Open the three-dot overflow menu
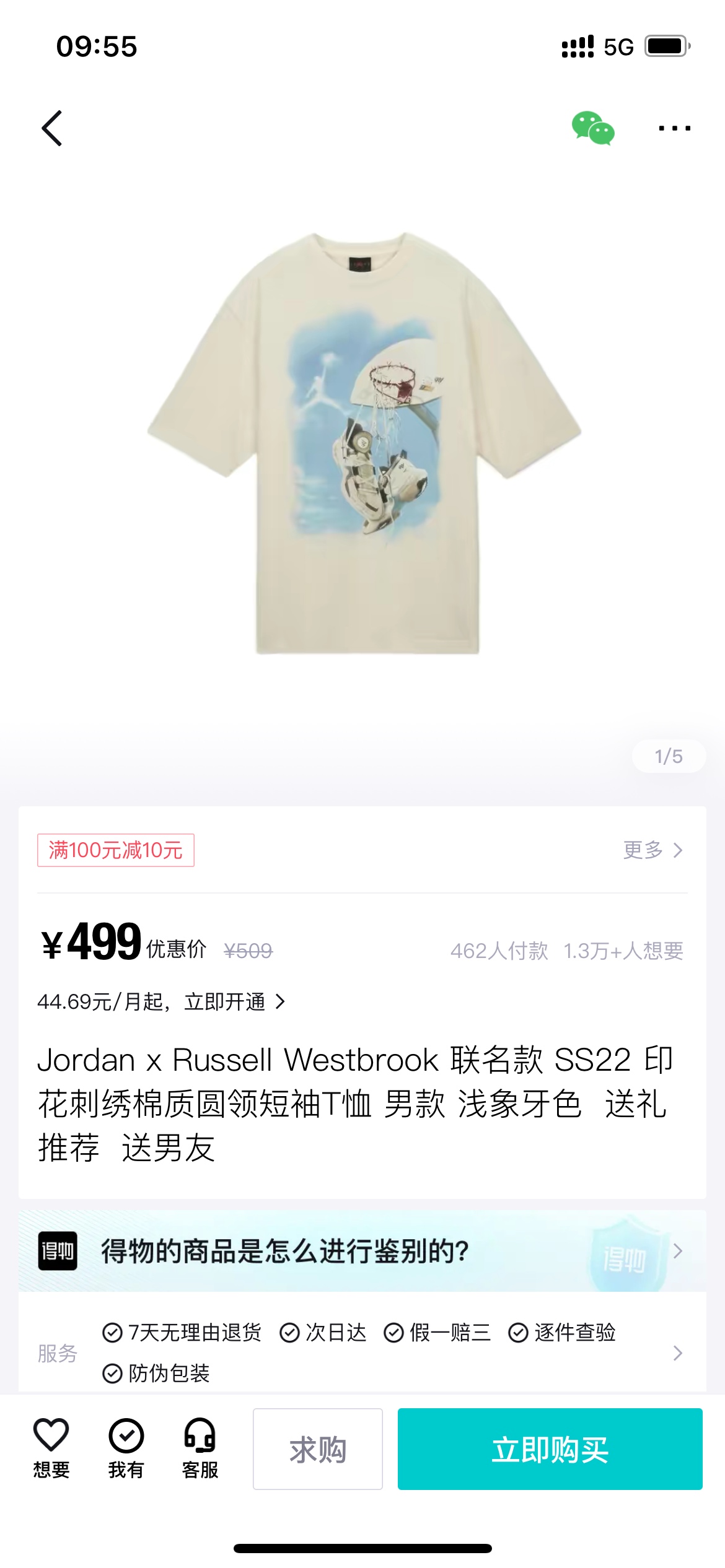 pos(674,129)
